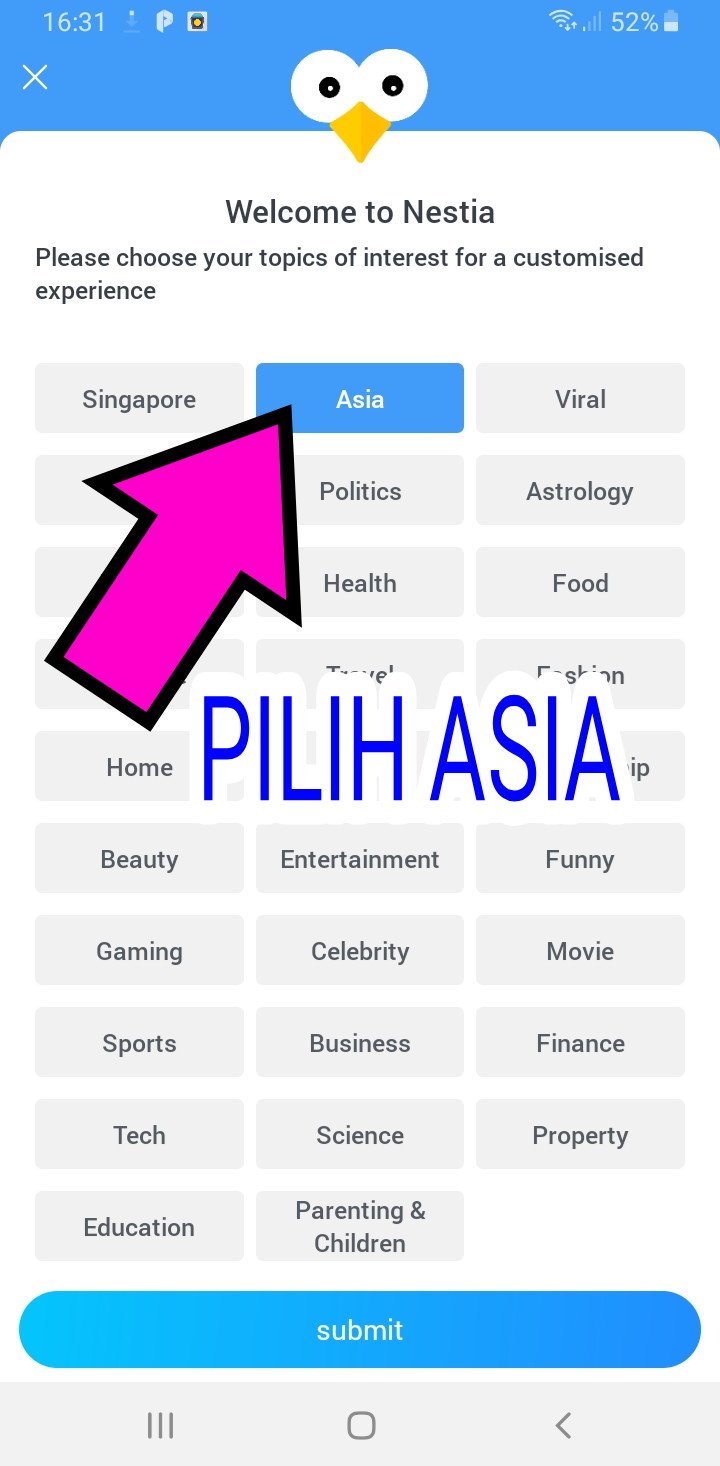Select the Food topic

(580, 583)
